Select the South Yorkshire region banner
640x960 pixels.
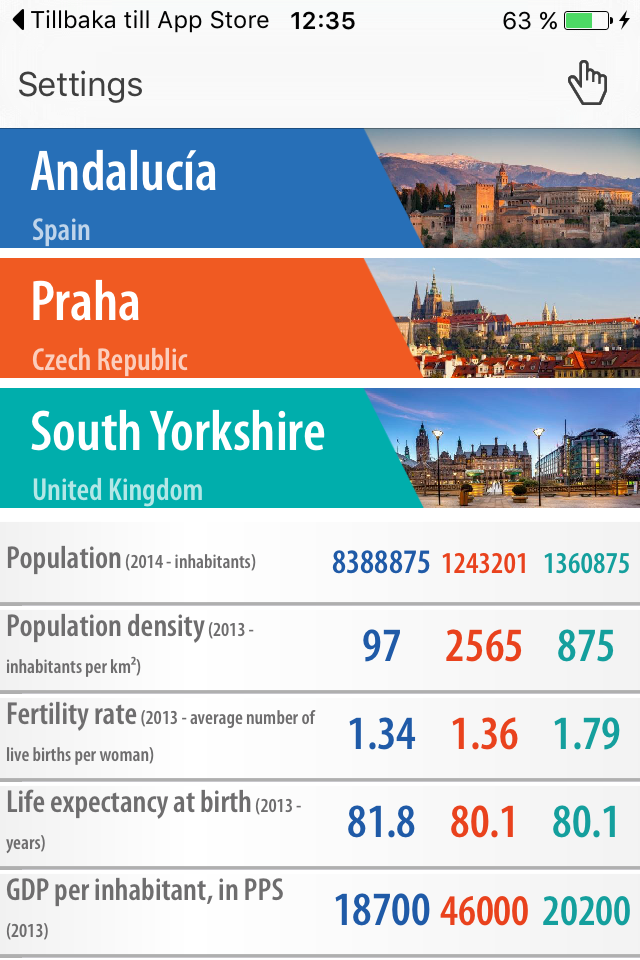tap(320, 448)
